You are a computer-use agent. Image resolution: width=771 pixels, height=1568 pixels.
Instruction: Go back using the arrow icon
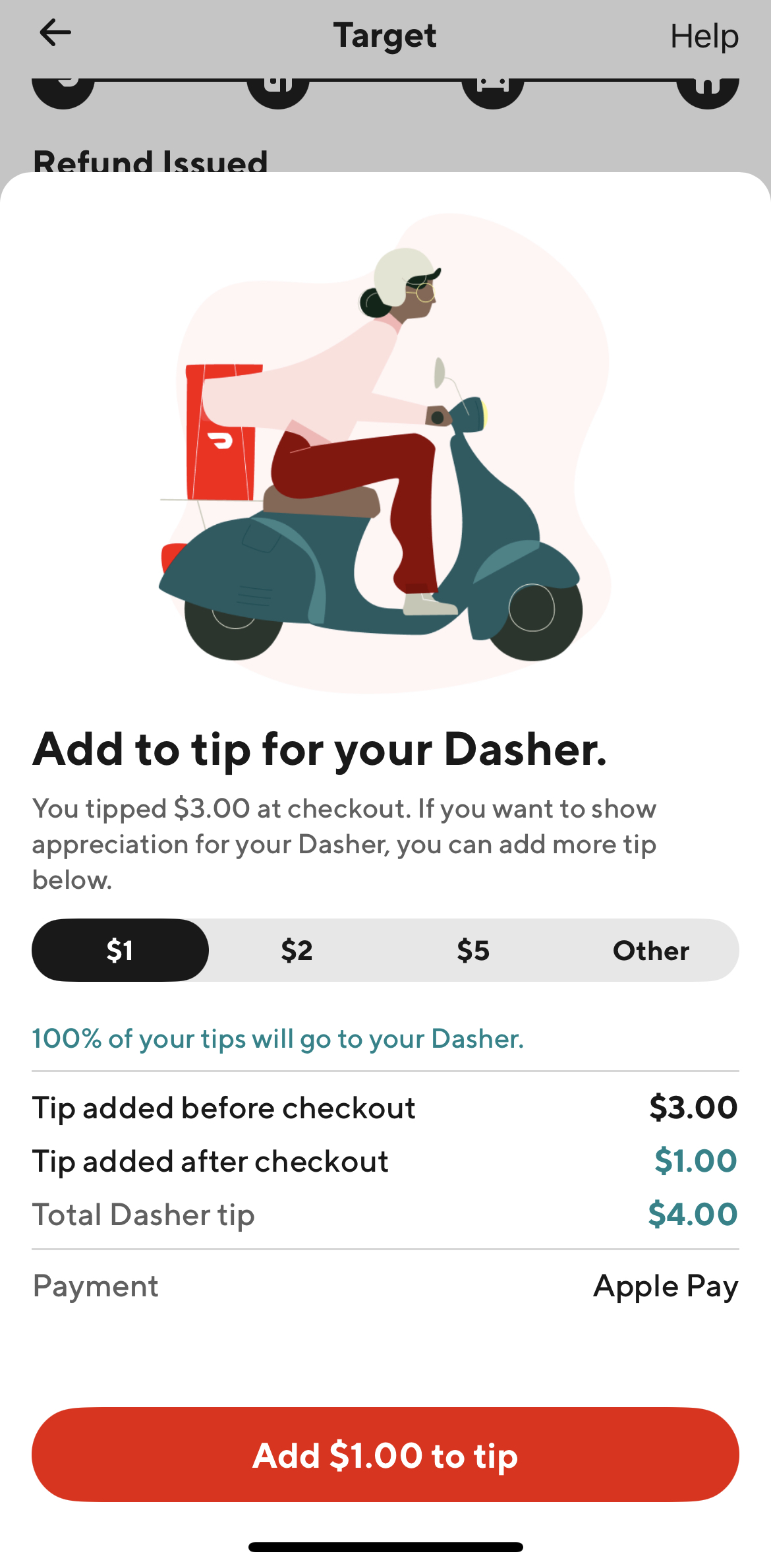tap(55, 33)
